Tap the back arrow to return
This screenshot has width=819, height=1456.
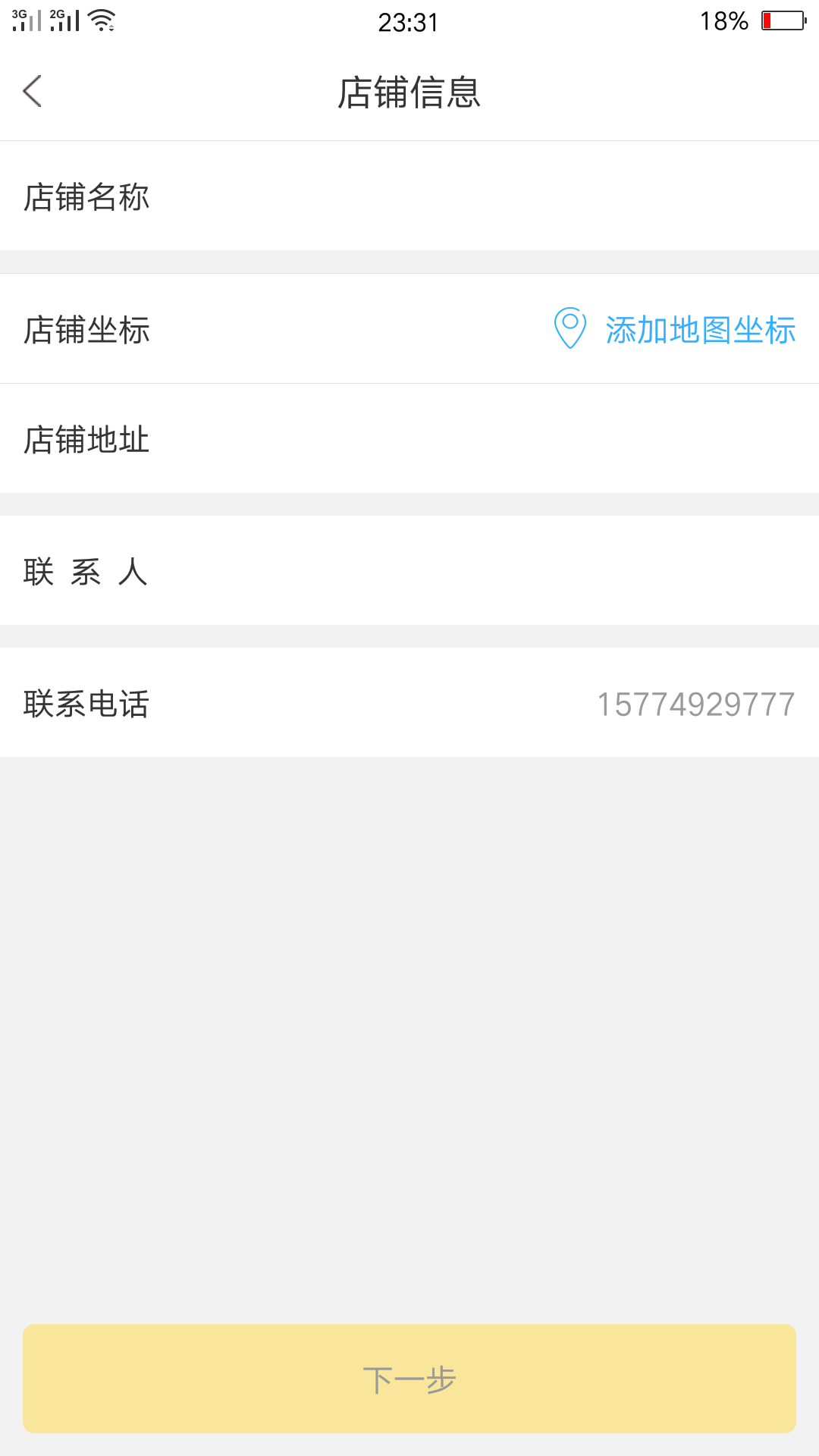(x=32, y=90)
